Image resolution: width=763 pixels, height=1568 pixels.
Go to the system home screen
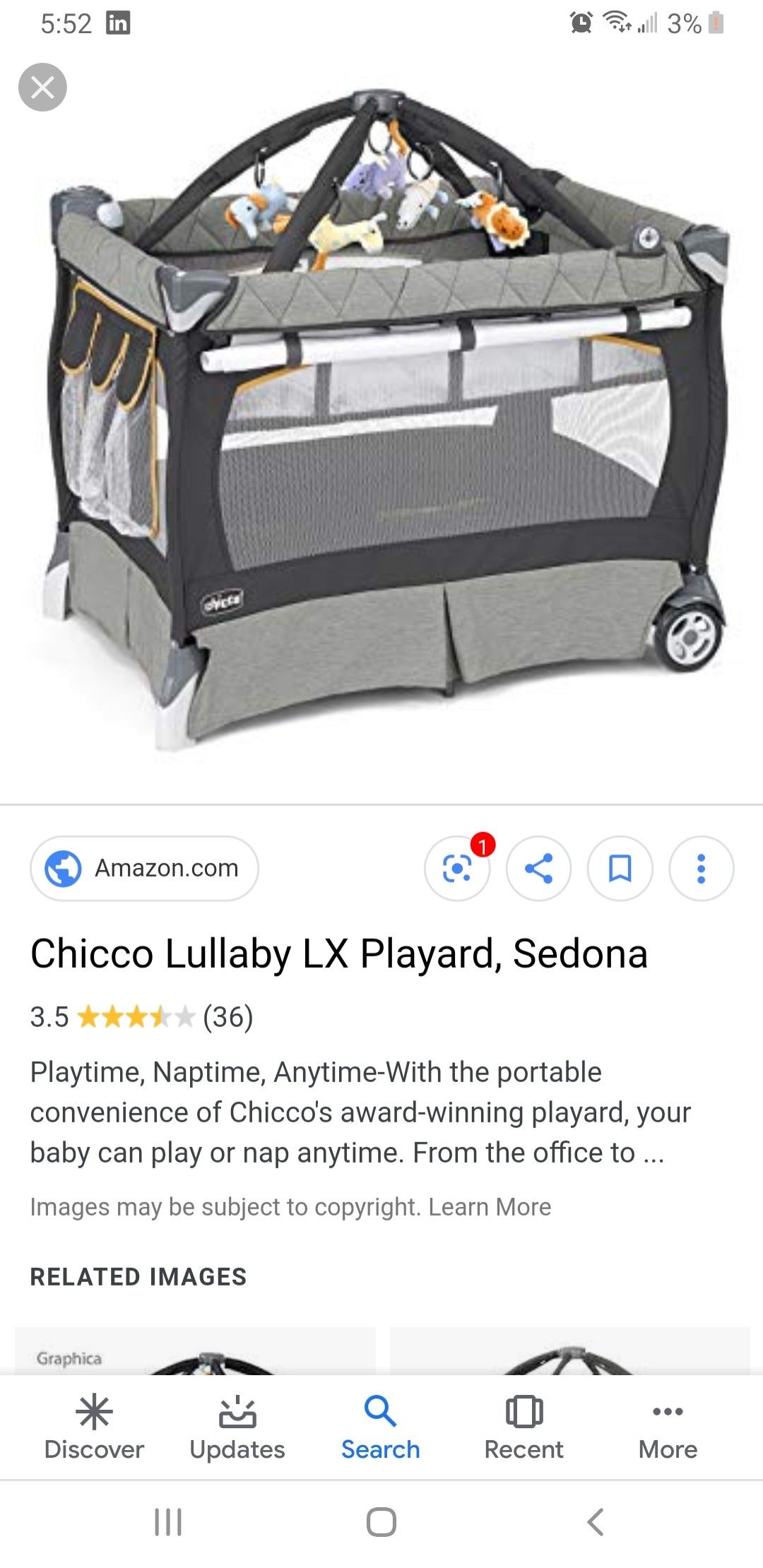click(x=381, y=1521)
